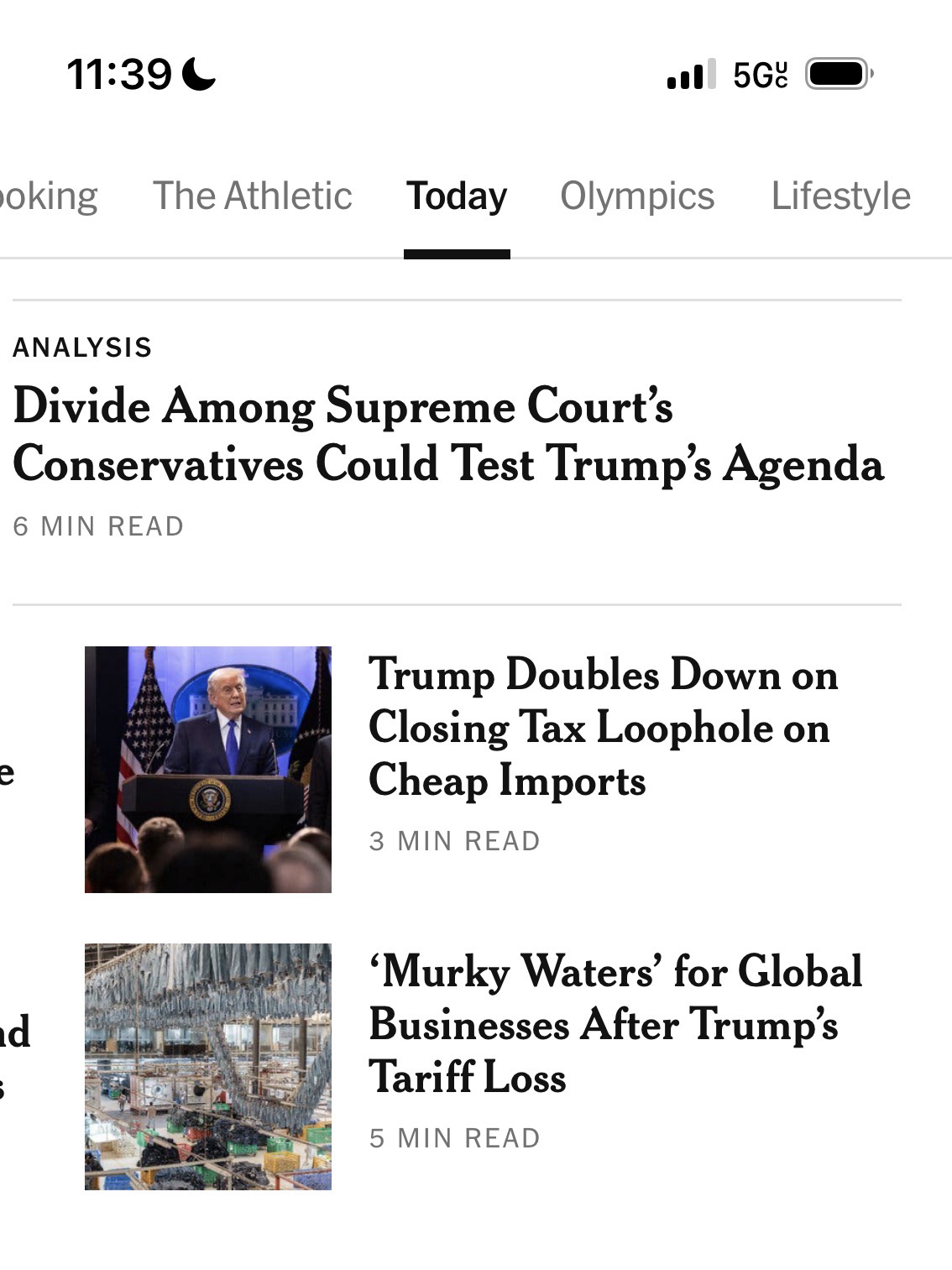Image resolution: width=952 pixels, height=1270 pixels.
Task: Switch to the partially visible Cooking tab
Action: tap(47, 196)
